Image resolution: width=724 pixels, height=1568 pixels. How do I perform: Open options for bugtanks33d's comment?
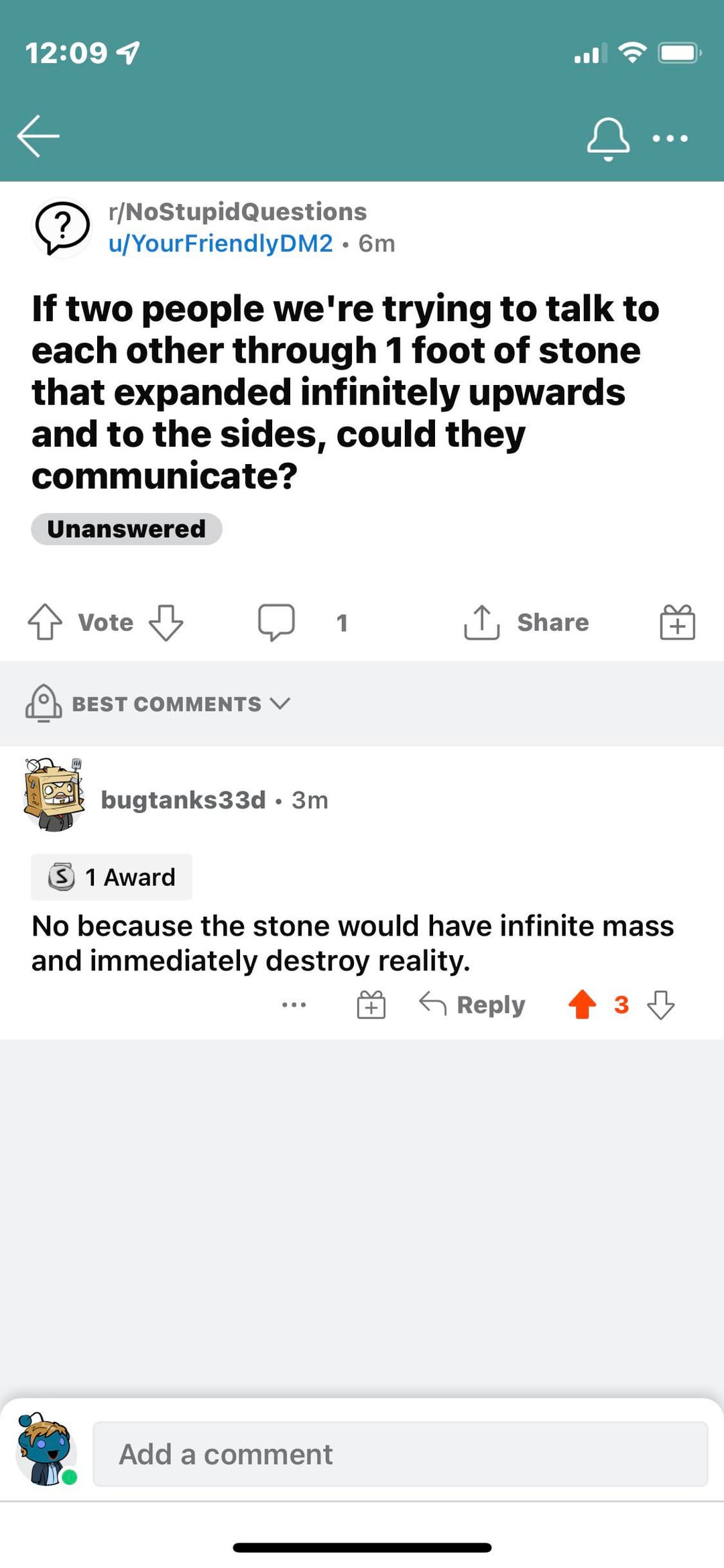294,1005
